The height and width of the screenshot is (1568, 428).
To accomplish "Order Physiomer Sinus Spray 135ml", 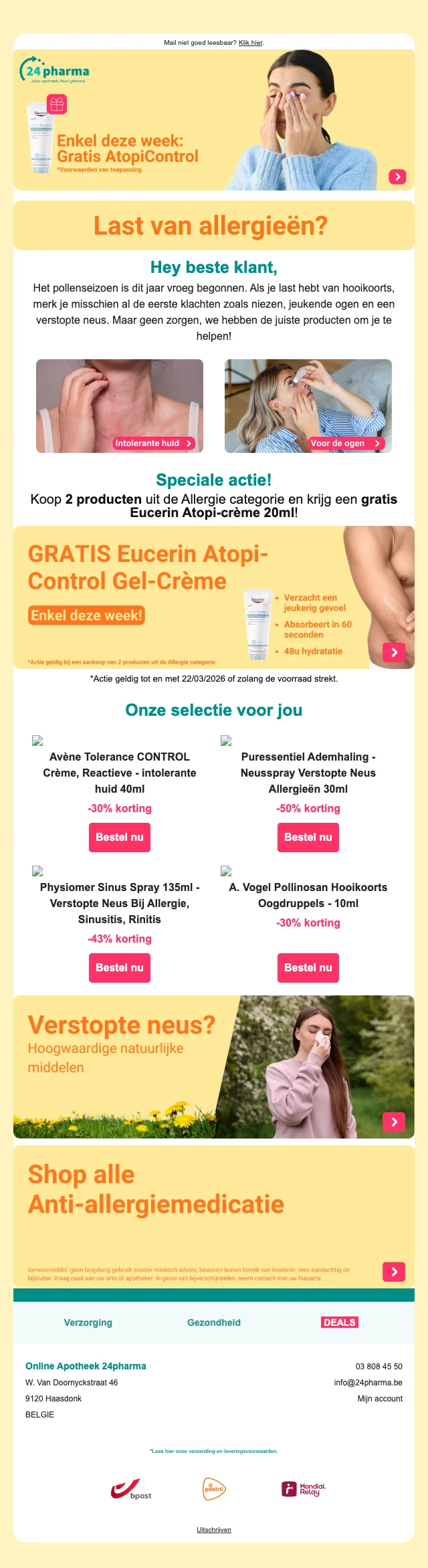I will click(120, 967).
